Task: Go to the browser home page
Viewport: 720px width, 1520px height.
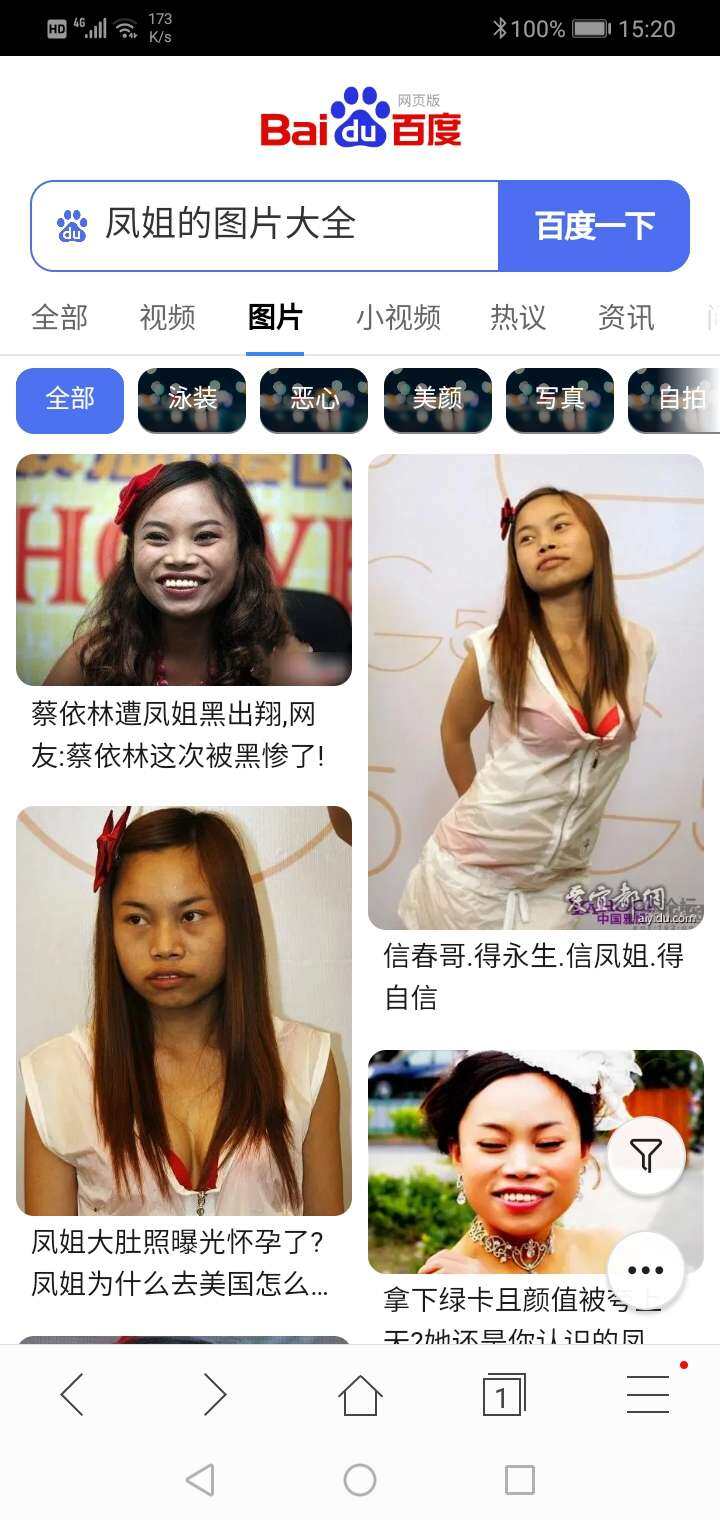Action: coord(360,1394)
